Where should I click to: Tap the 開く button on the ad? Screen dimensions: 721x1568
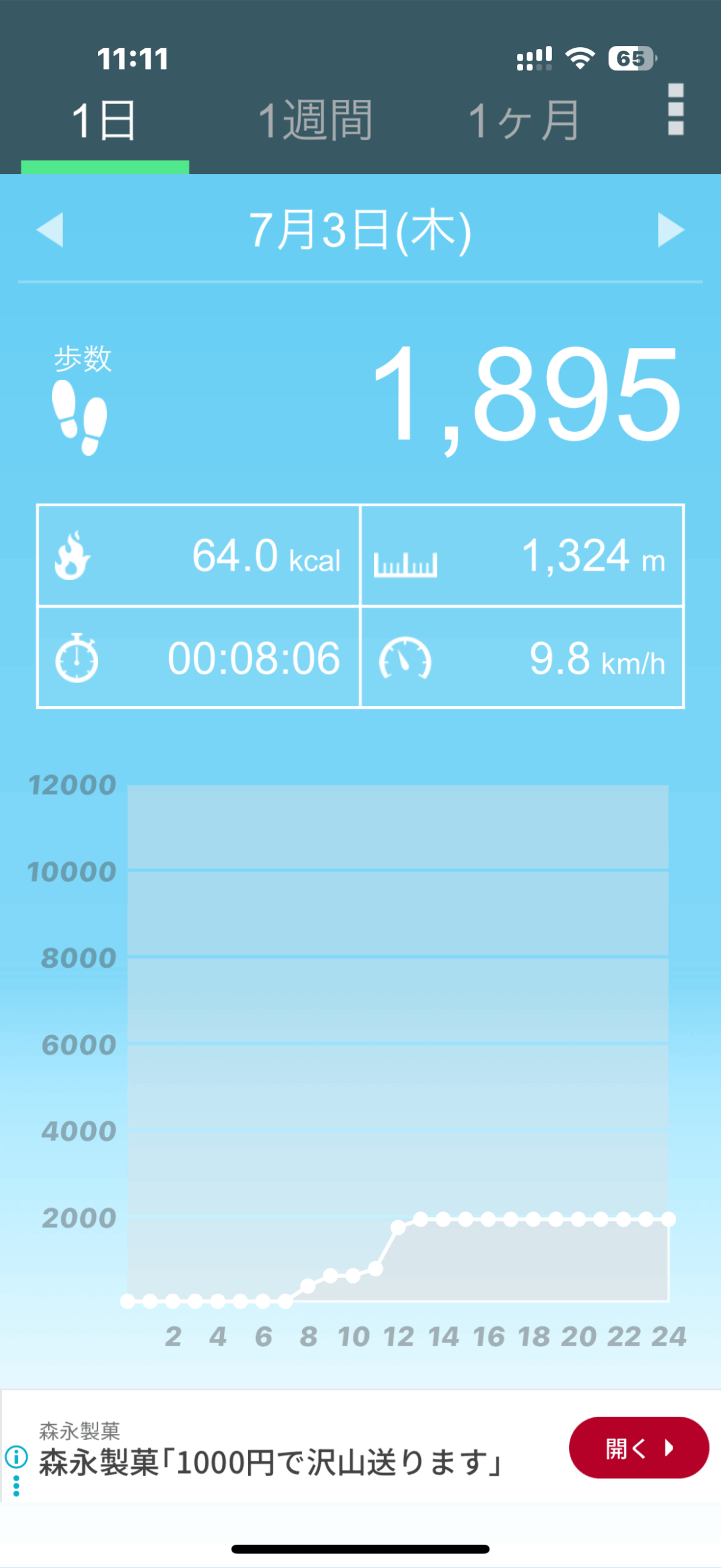tap(638, 1448)
